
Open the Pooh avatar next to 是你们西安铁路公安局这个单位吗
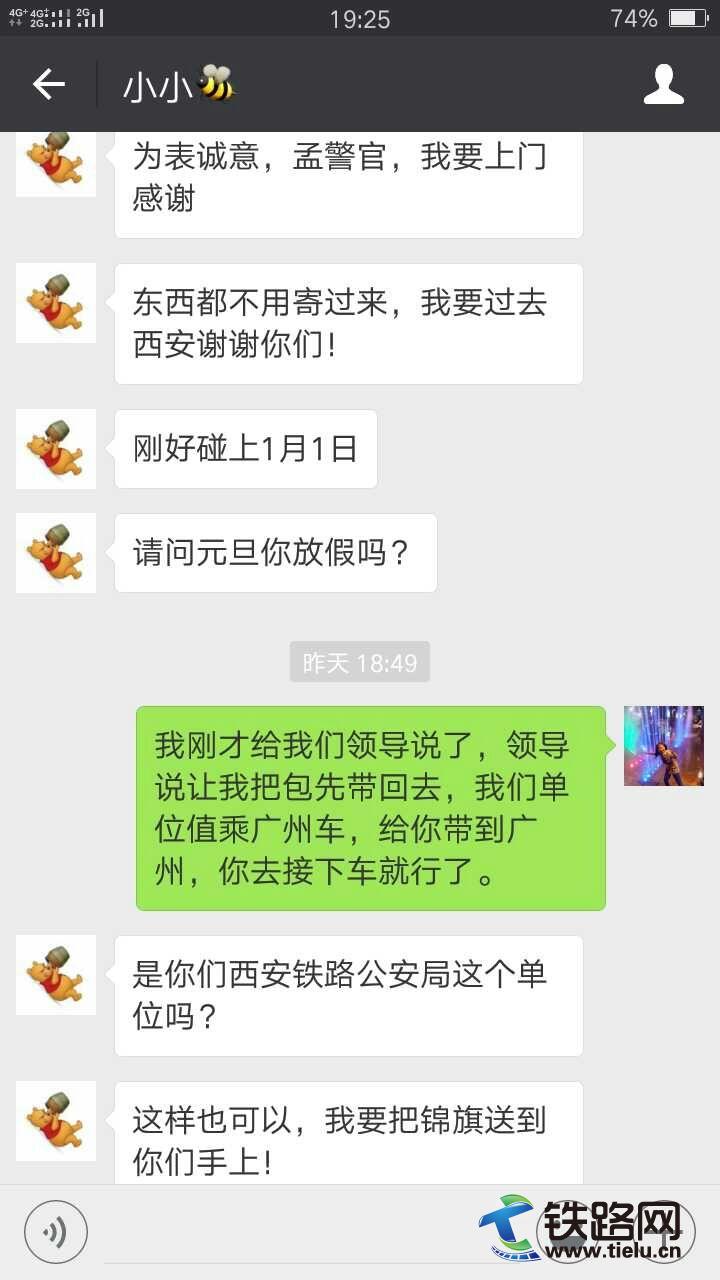(56, 975)
